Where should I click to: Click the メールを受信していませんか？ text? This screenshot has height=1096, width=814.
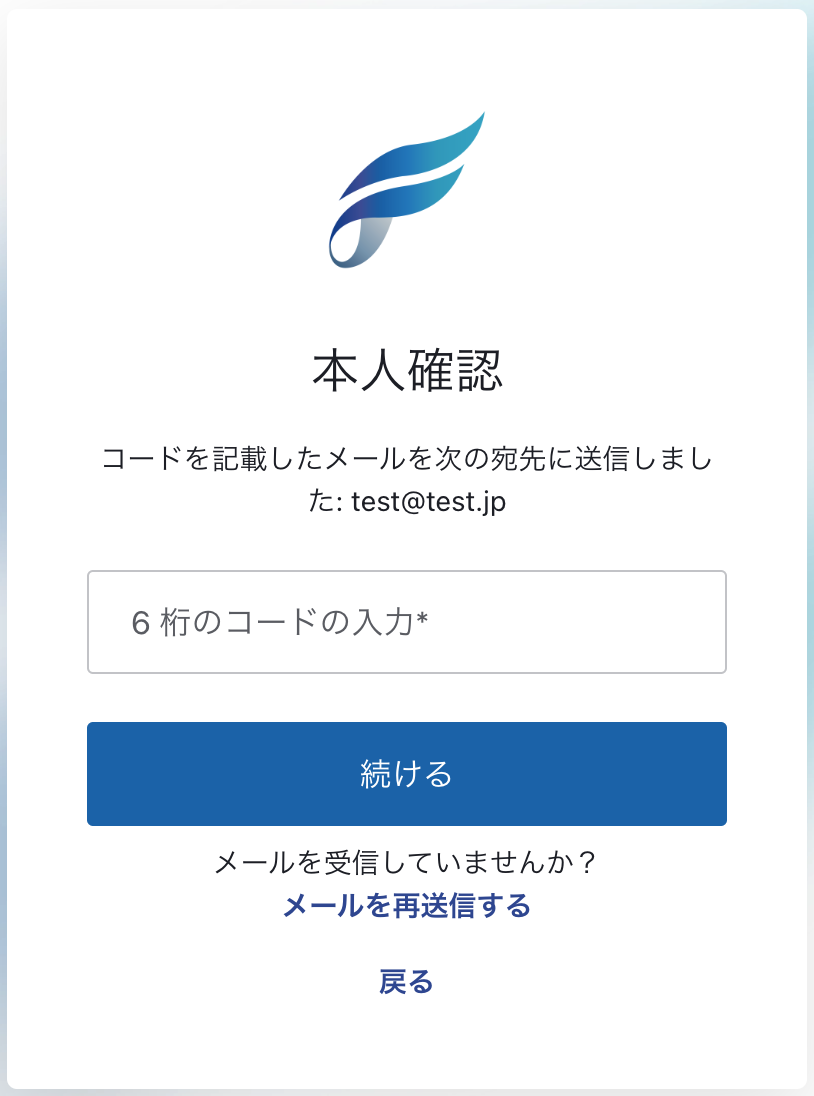[x=406, y=860]
